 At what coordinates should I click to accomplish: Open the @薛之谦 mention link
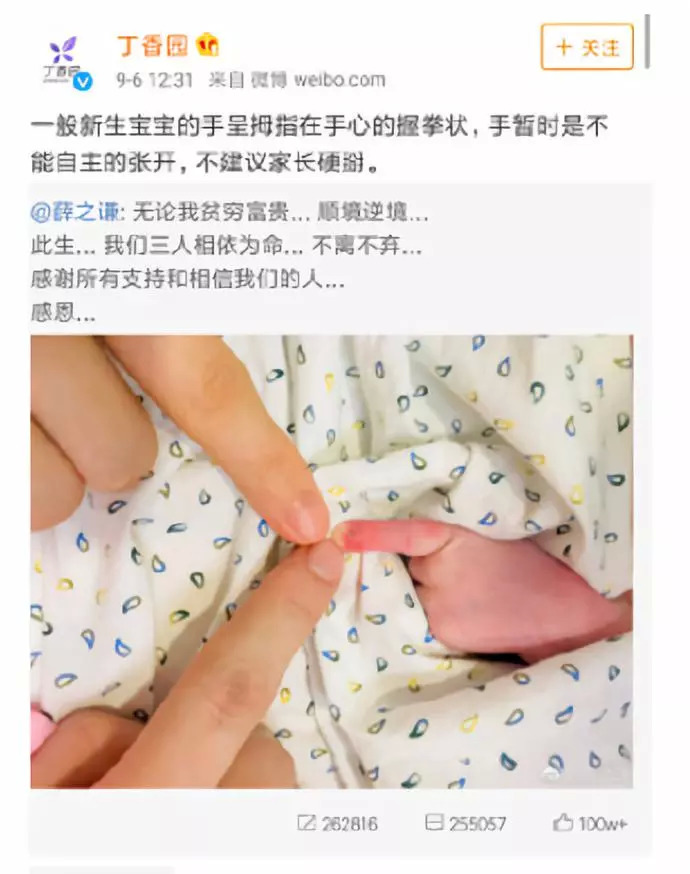[76, 212]
